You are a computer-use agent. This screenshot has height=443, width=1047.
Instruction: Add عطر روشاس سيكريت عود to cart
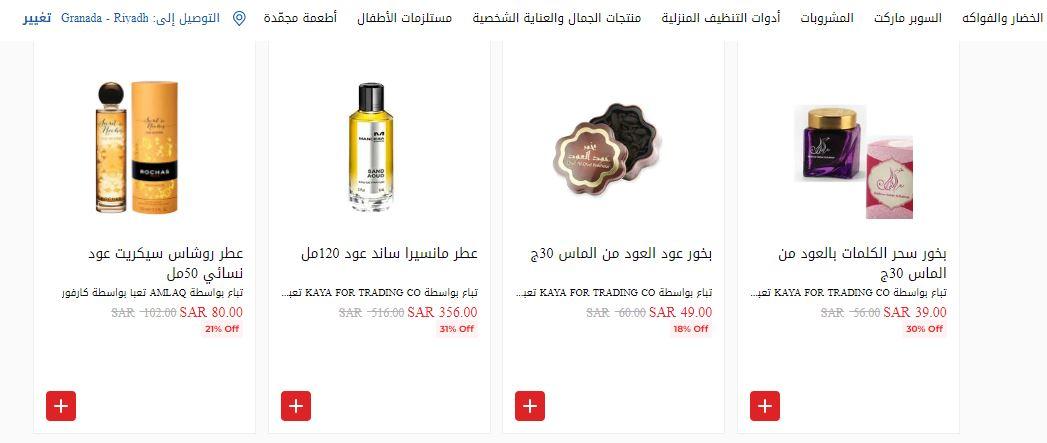click(x=61, y=406)
